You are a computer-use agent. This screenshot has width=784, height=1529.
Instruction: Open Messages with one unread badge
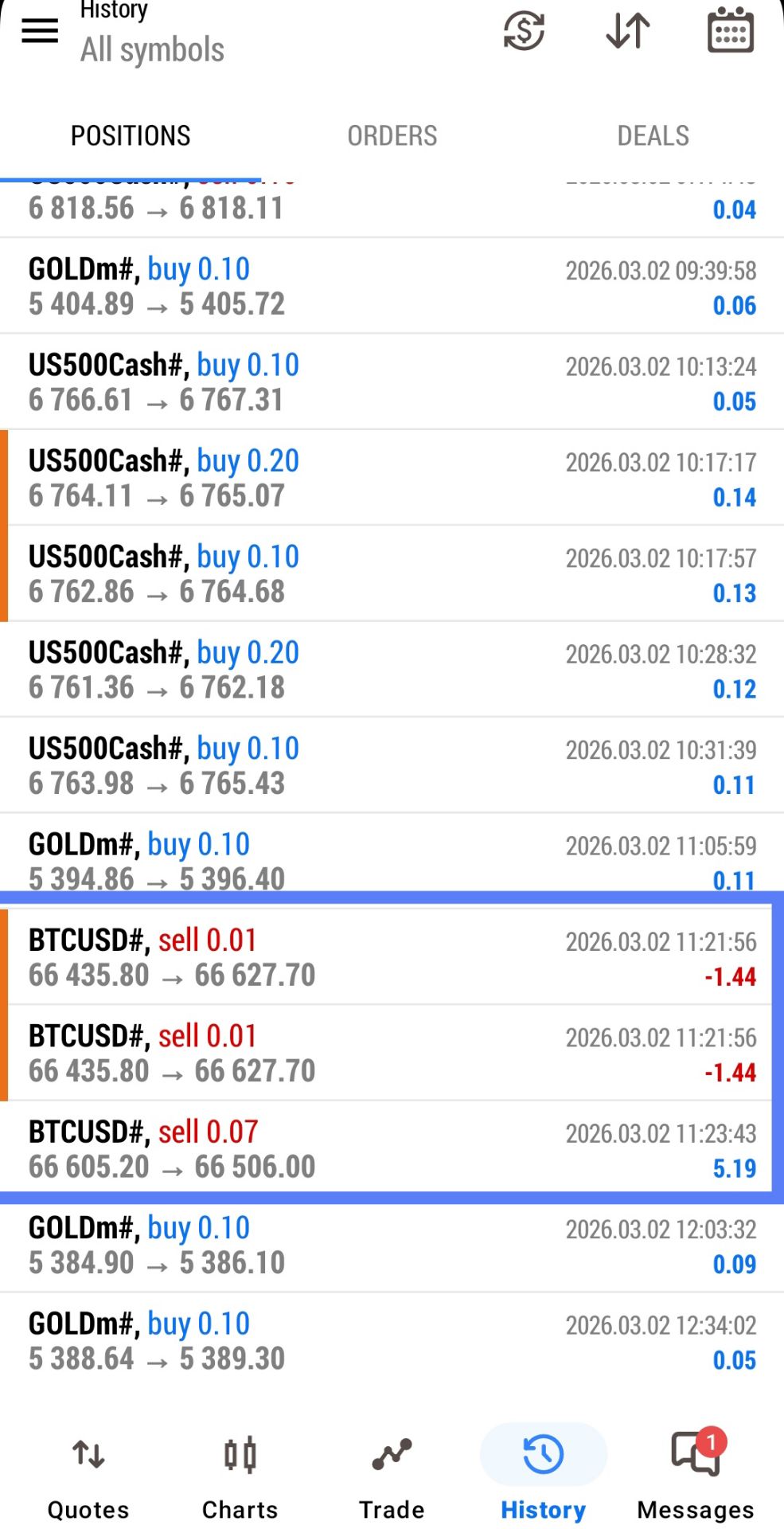tap(695, 1475)
